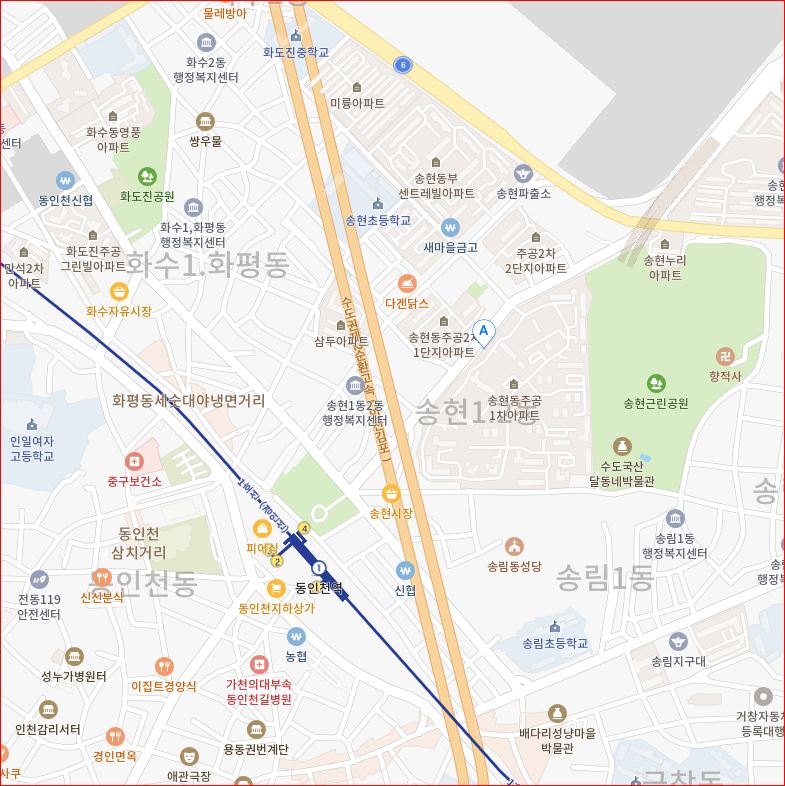The height and width of the screenshot is (786, 785).
Task: Tap the 송림동성당 church marker
Action: [514, 546]
